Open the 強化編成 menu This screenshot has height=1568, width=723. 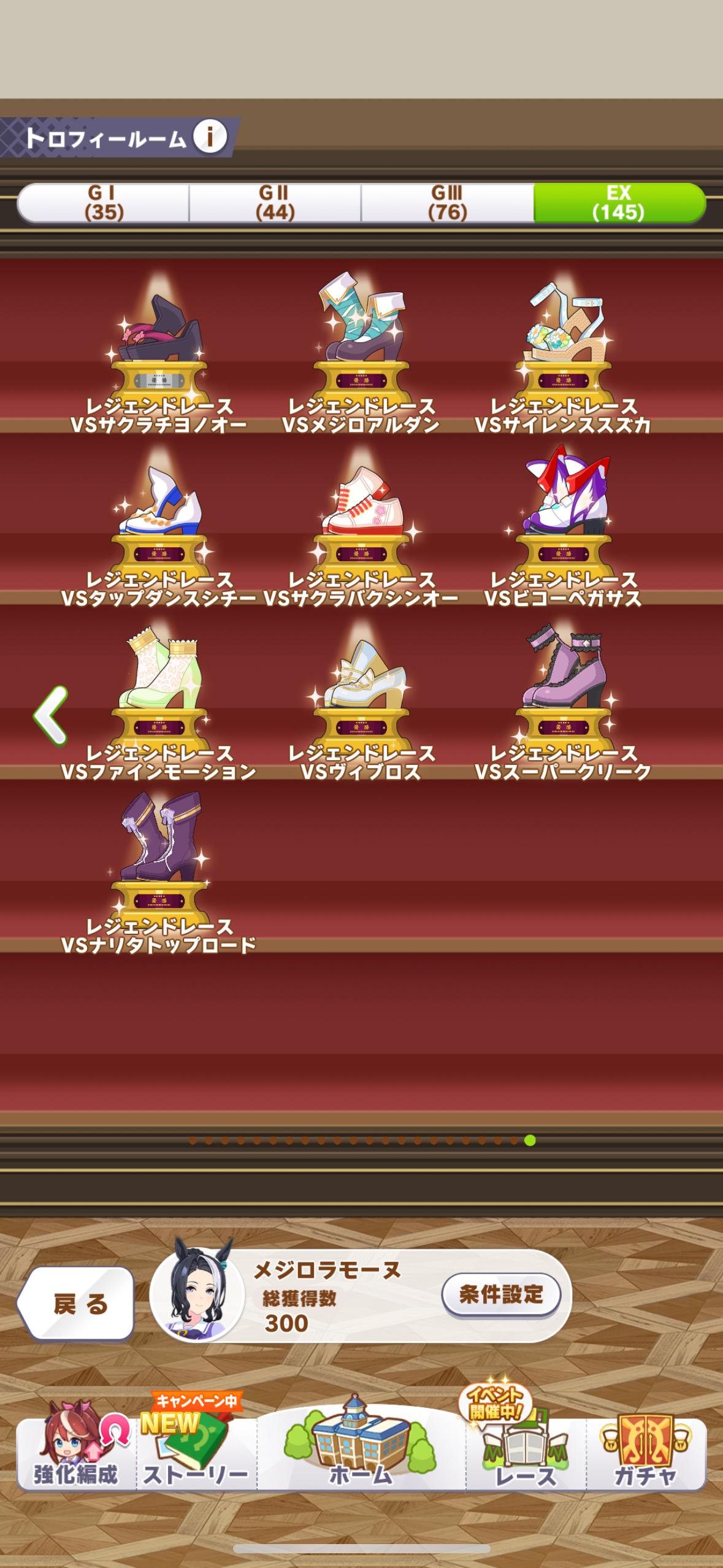pos(76,1454)
